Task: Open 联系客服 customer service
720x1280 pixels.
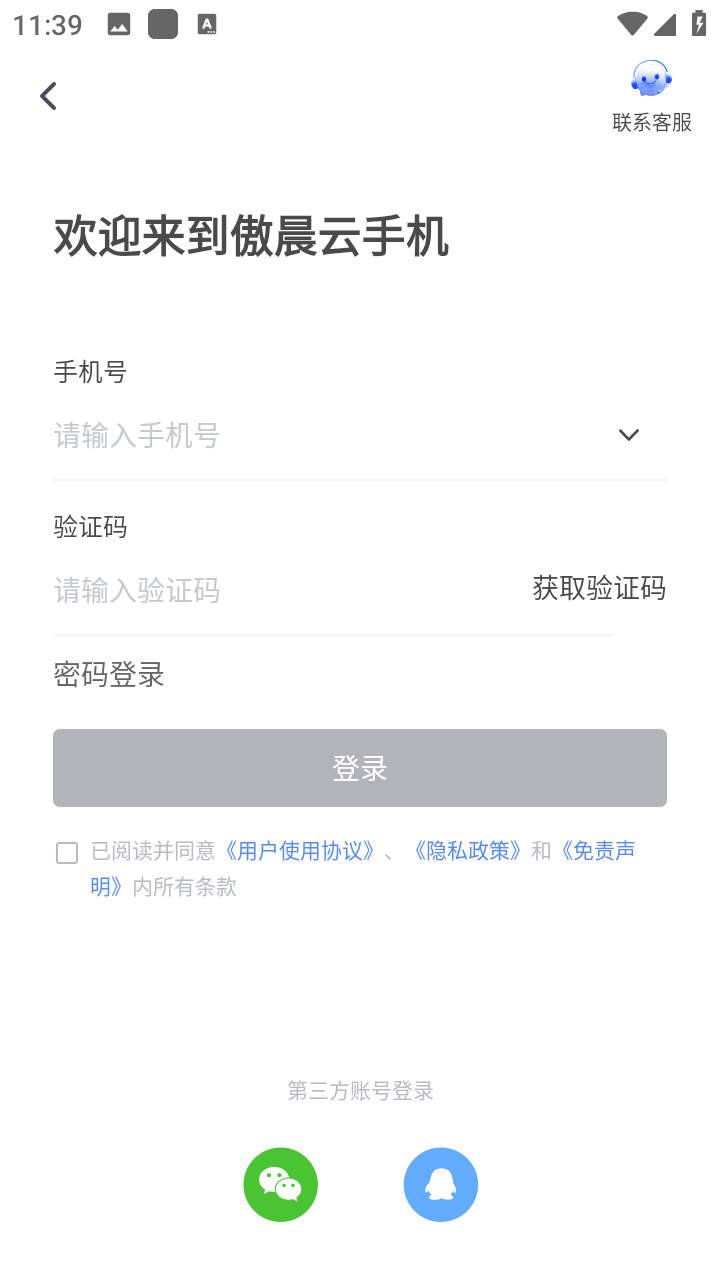Action: [x=651, y=97]
